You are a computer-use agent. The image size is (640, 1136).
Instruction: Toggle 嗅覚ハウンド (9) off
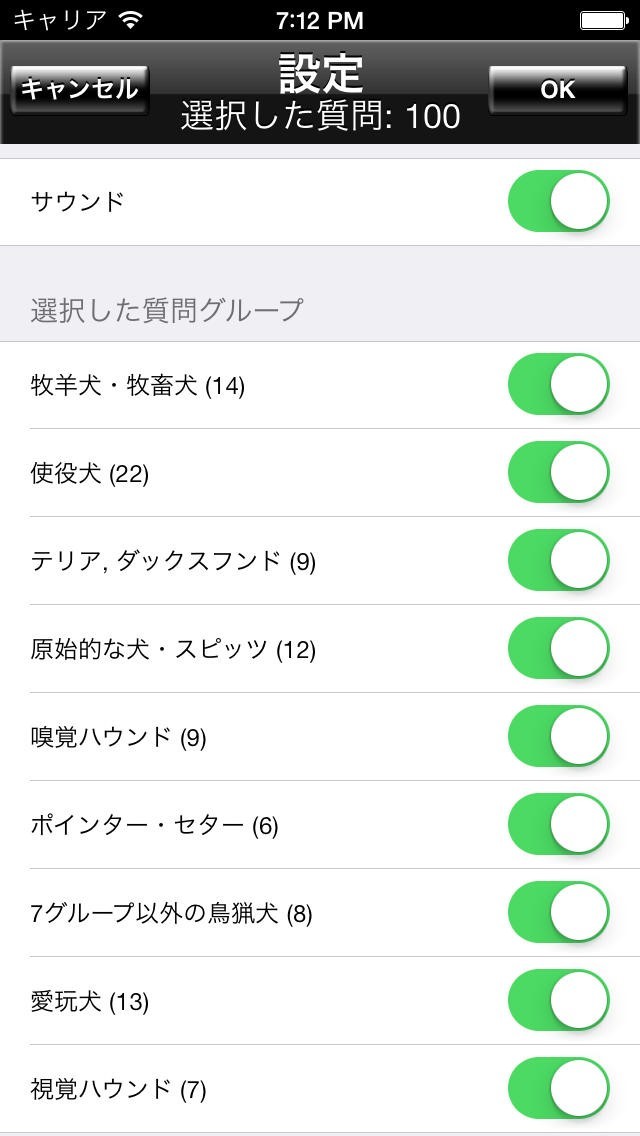click(x=559, y=736)
